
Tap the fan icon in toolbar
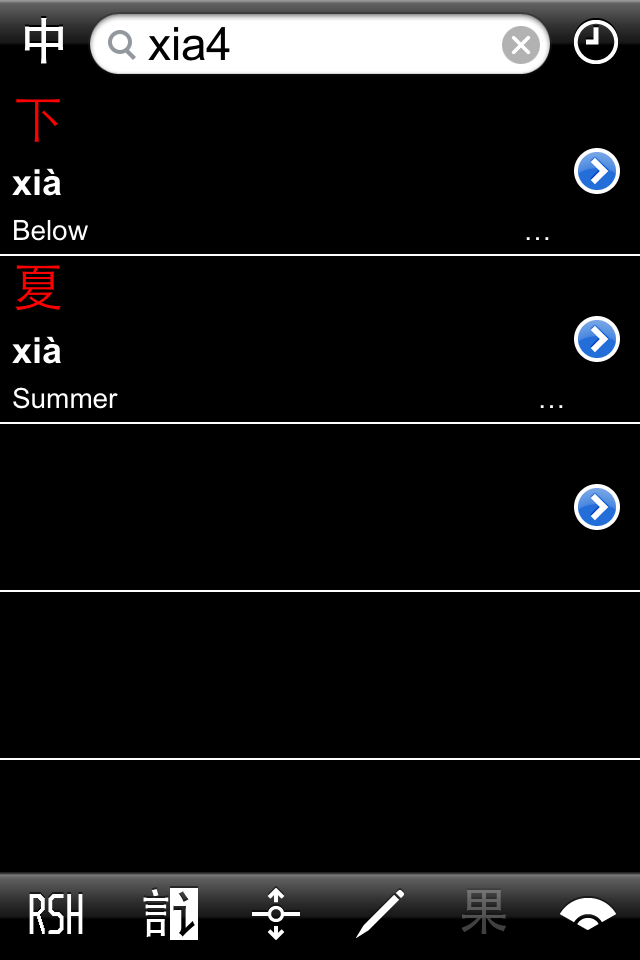coord(587,915)
